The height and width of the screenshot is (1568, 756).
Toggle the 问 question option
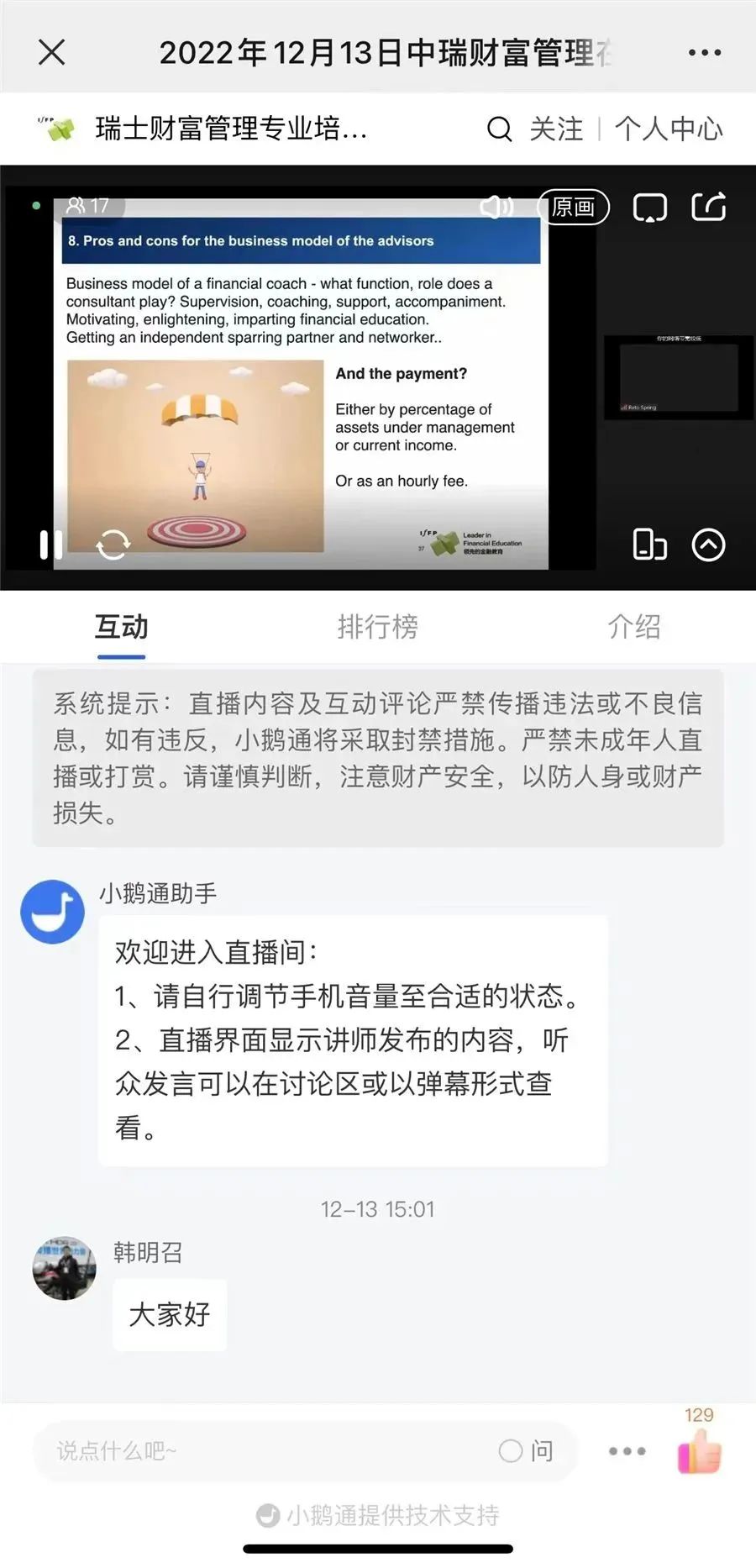point(527,1451)
